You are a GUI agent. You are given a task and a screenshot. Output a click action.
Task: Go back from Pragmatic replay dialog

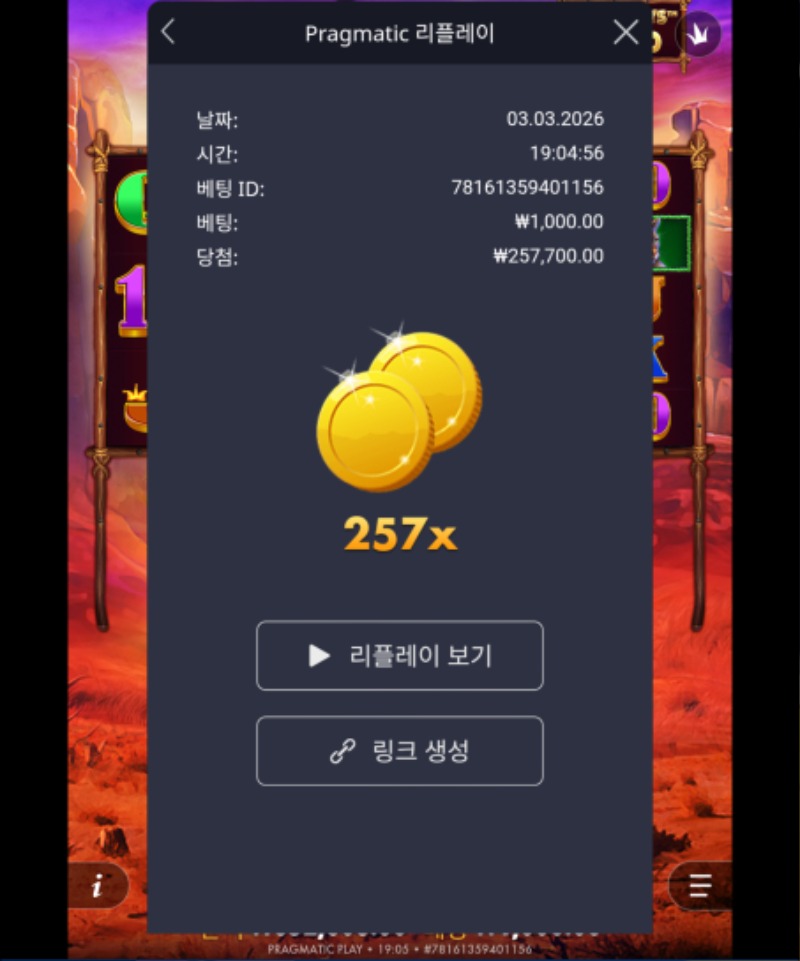click(x=168, y=32)
